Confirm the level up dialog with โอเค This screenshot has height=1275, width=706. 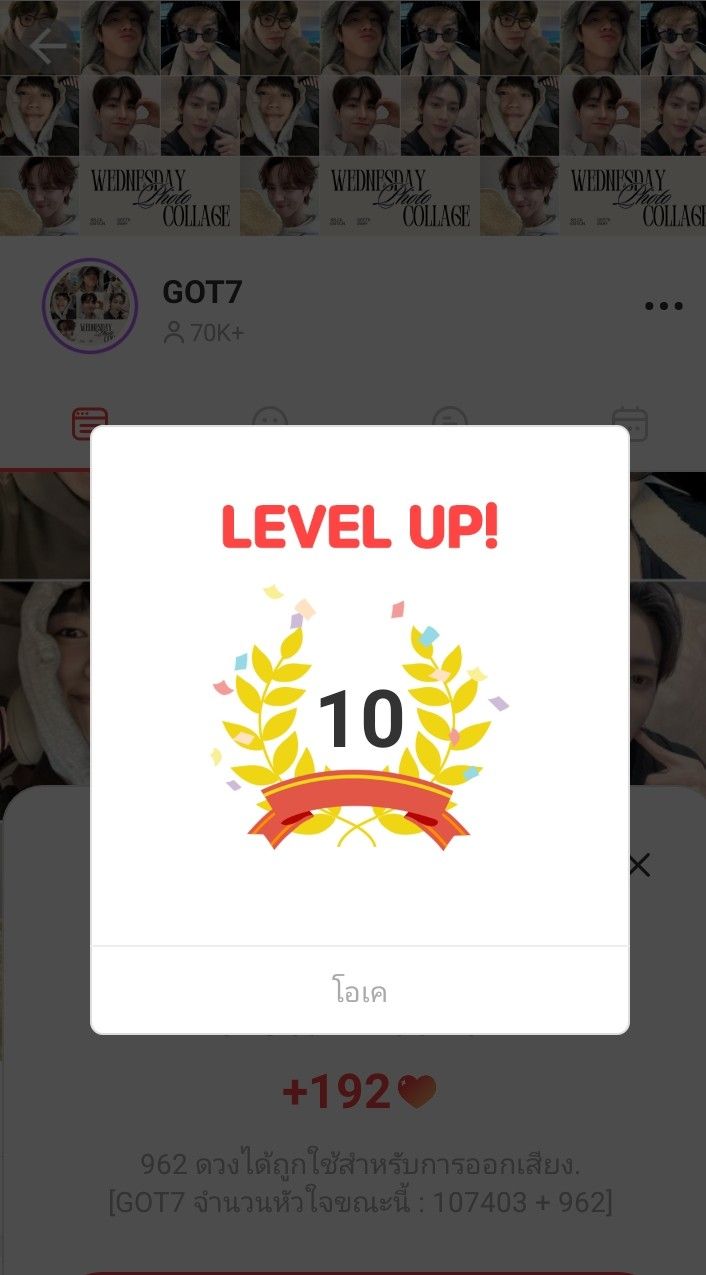tap(359, 991)
